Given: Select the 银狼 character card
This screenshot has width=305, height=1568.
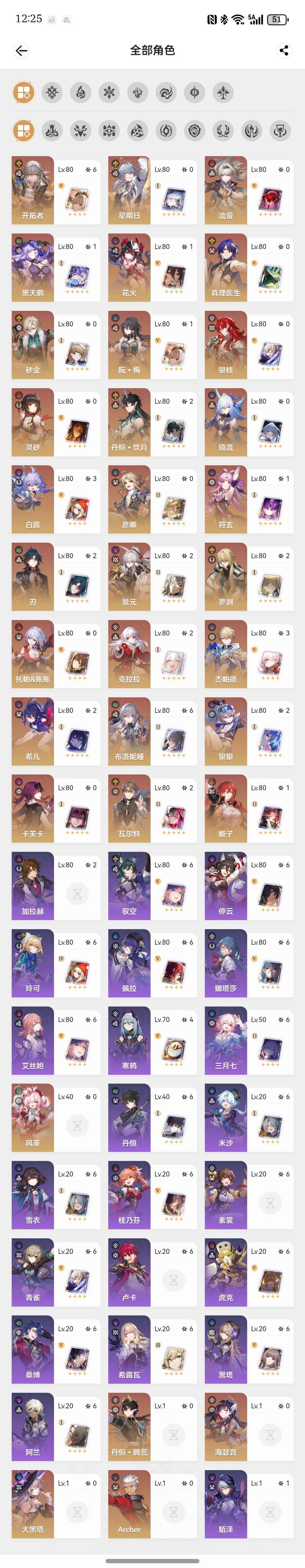Looking at the screenshot, I should pyautogui.click(x=249, y=732).
